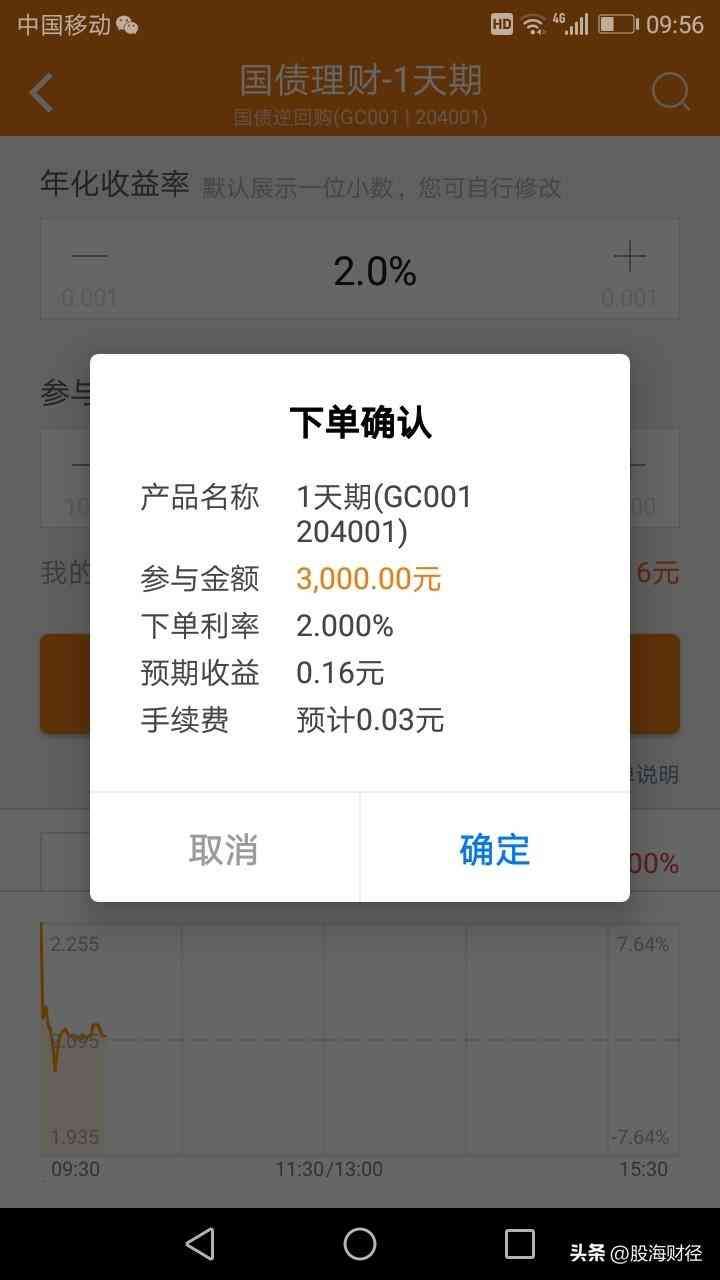The width and height of the screenshot is (720, 1280).
Task: Cancel the order with the 取消 button
Action: (x=224, y=848)
